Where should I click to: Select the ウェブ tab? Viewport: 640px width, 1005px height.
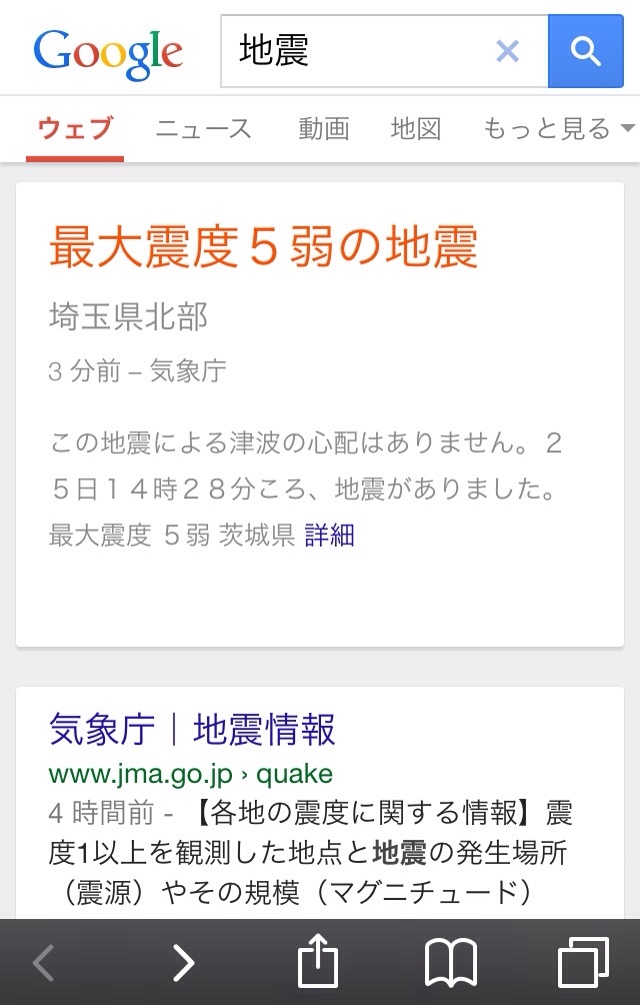point(75,128)
